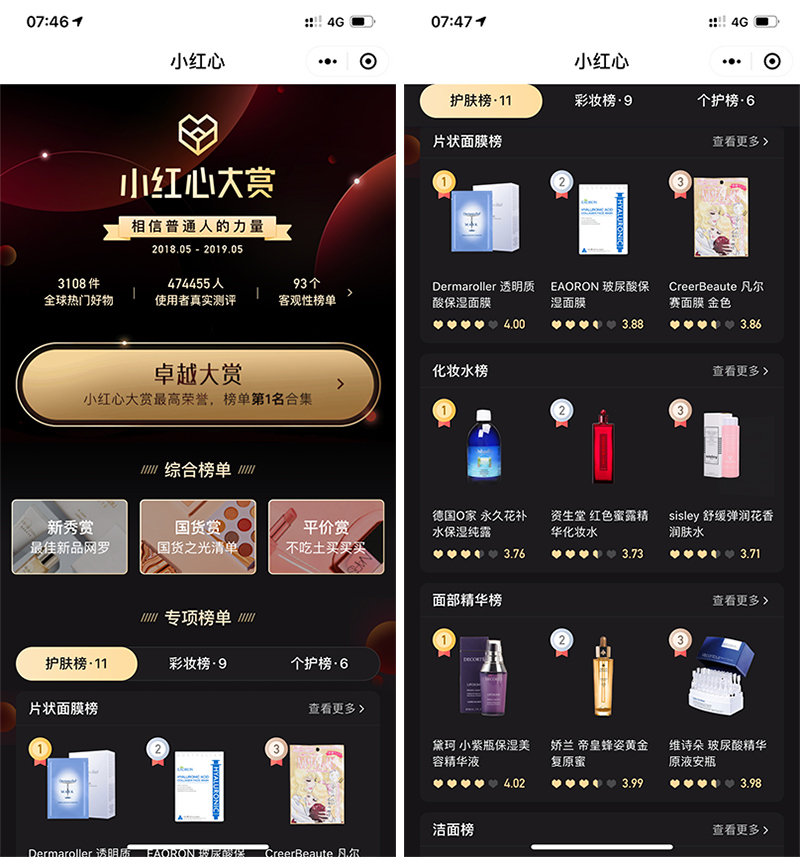The height and width of the screenshot is (857, 800).
Task: Expand stats via chevron beside 客观性榜单
Action: [350, 293]
